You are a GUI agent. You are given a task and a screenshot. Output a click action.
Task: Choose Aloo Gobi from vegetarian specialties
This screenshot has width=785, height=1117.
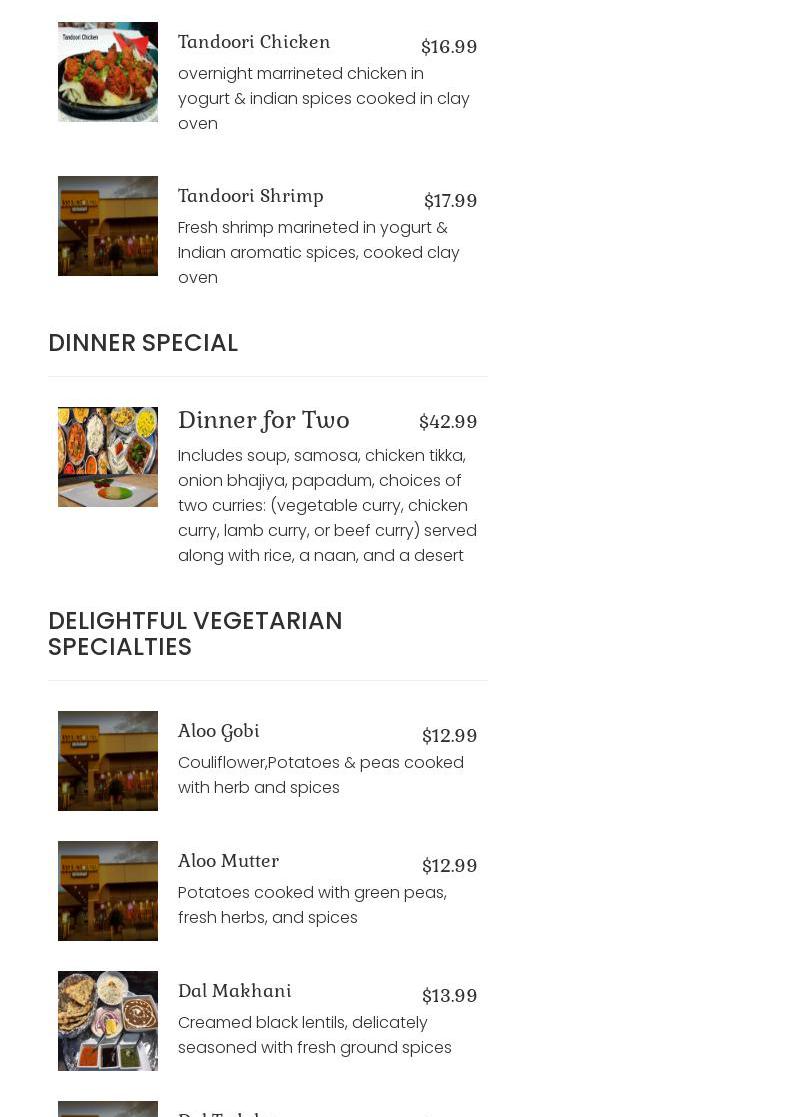tap(218, 731)
